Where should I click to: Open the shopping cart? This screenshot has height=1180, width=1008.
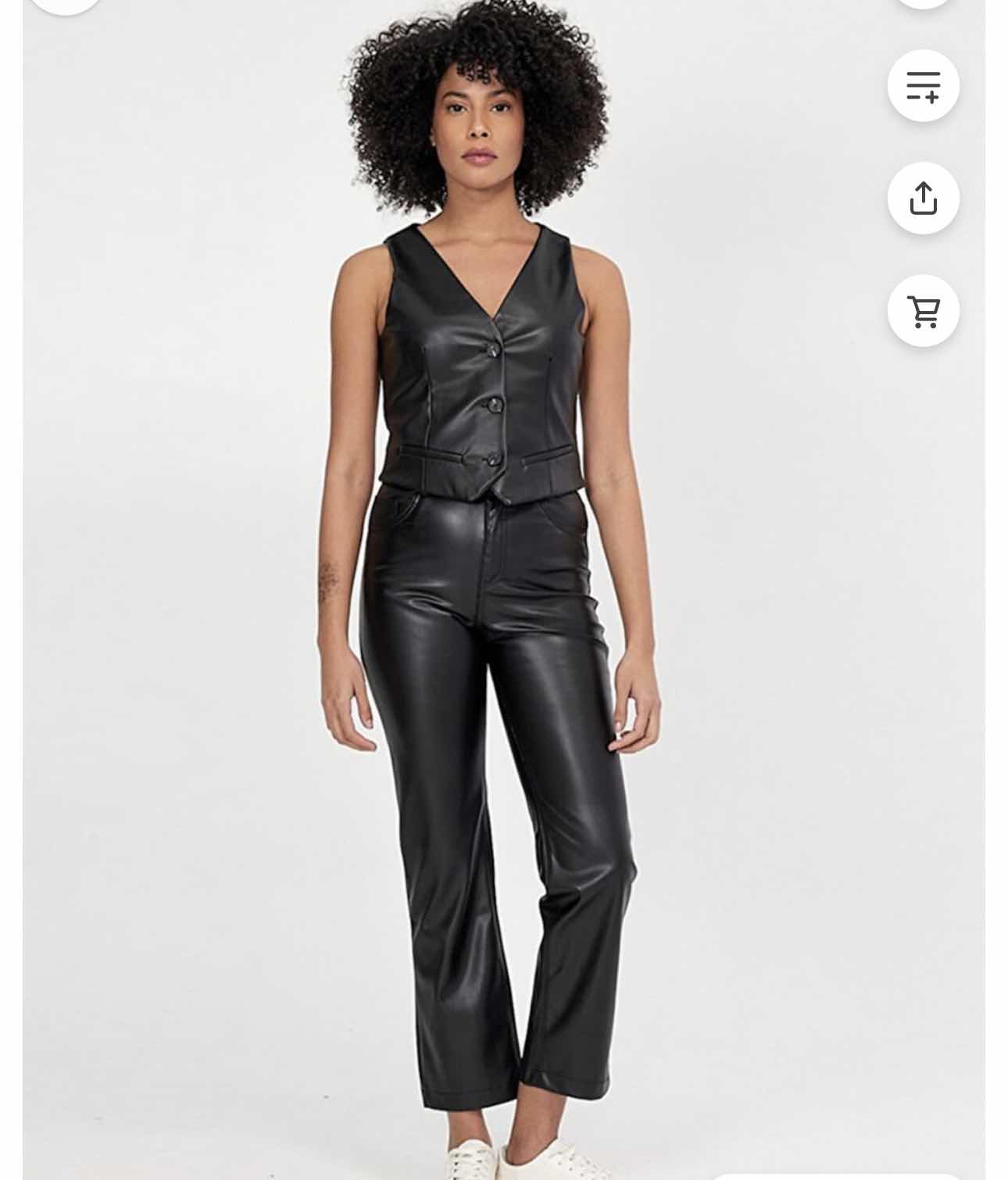click(x=923, y=311)
